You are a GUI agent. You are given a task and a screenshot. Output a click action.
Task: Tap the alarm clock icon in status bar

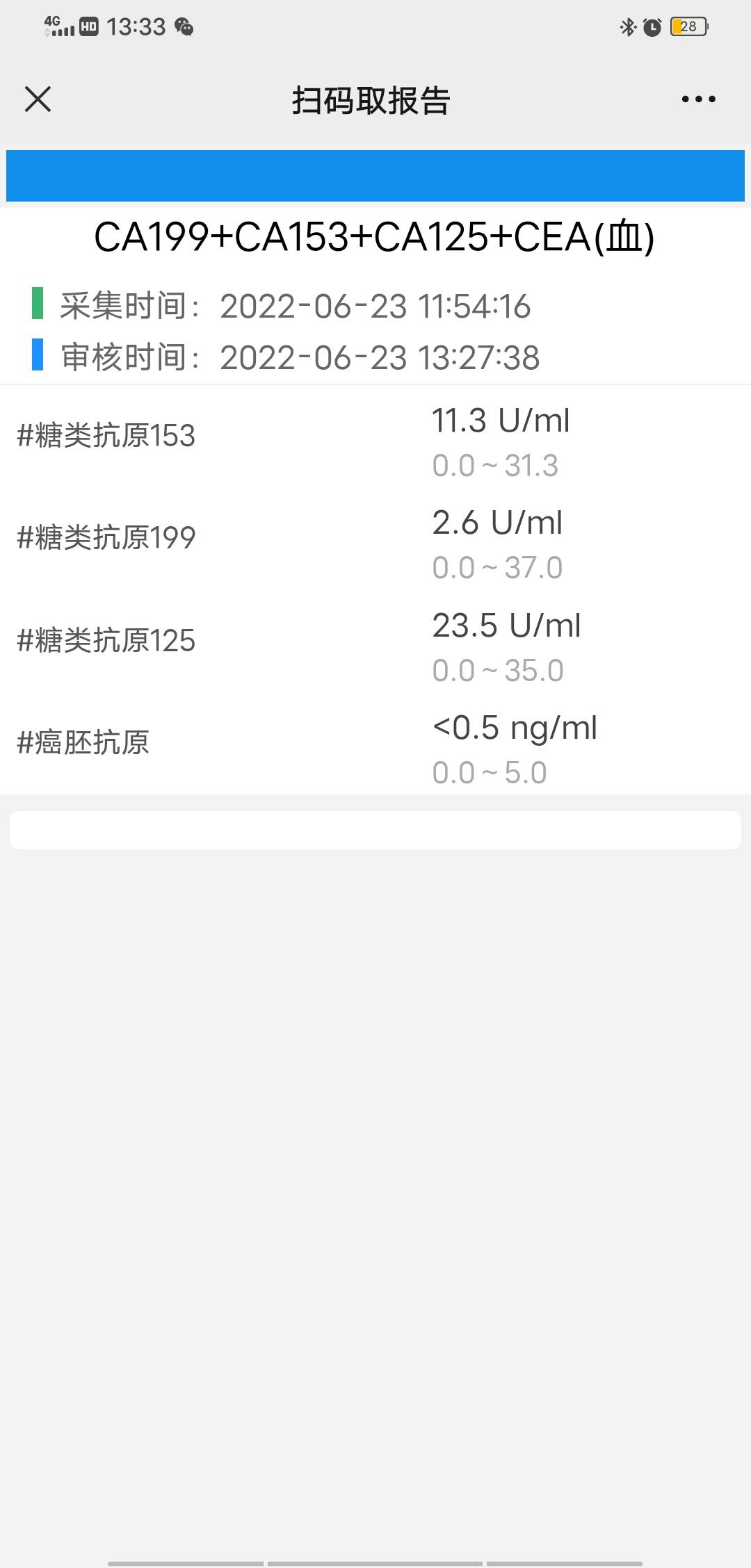pyautogui.click(x=652, y=26)
